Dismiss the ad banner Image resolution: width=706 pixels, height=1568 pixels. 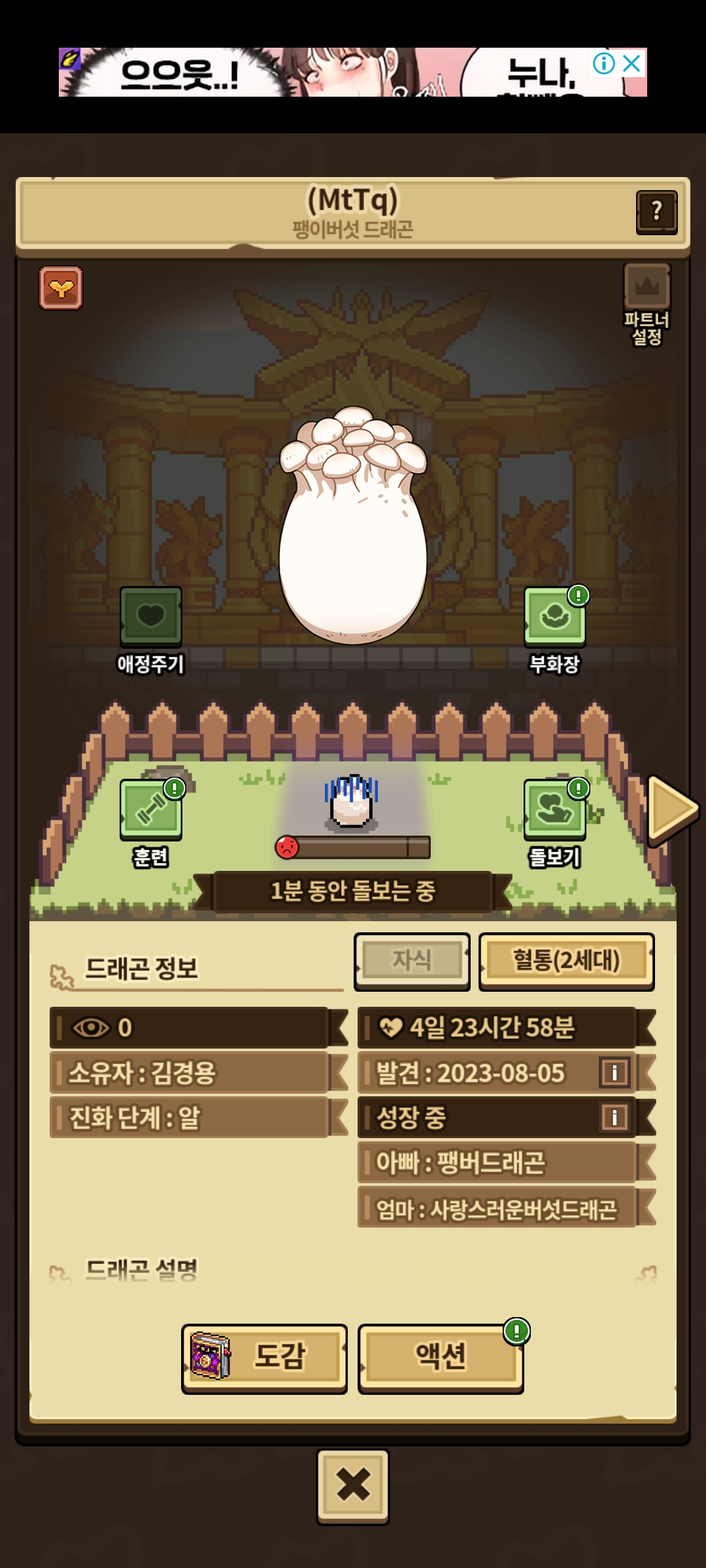click(631, 63)
